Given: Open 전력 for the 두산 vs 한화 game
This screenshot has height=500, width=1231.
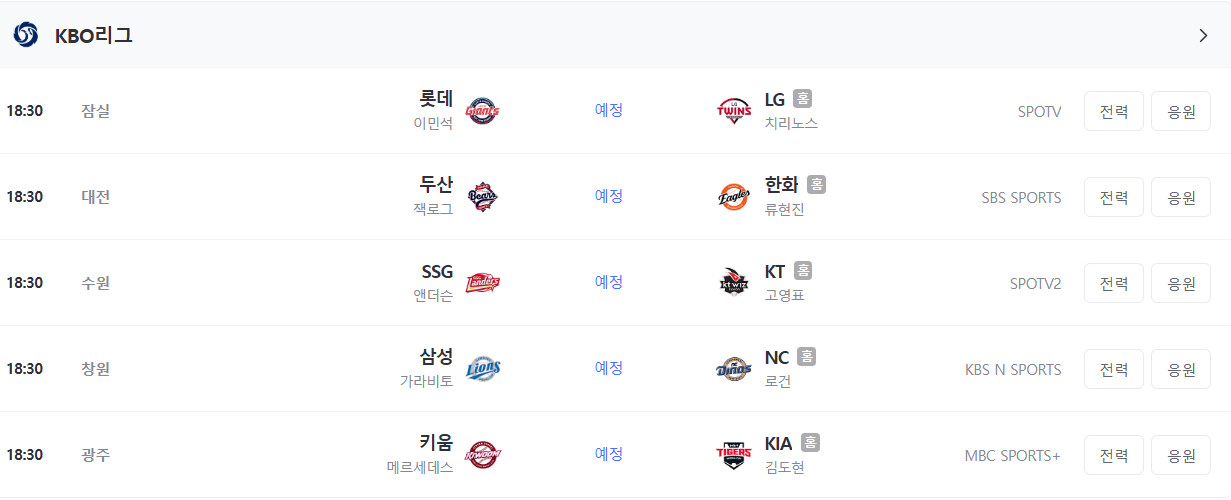Looking at the screenshot, I should click(1113, 197).
